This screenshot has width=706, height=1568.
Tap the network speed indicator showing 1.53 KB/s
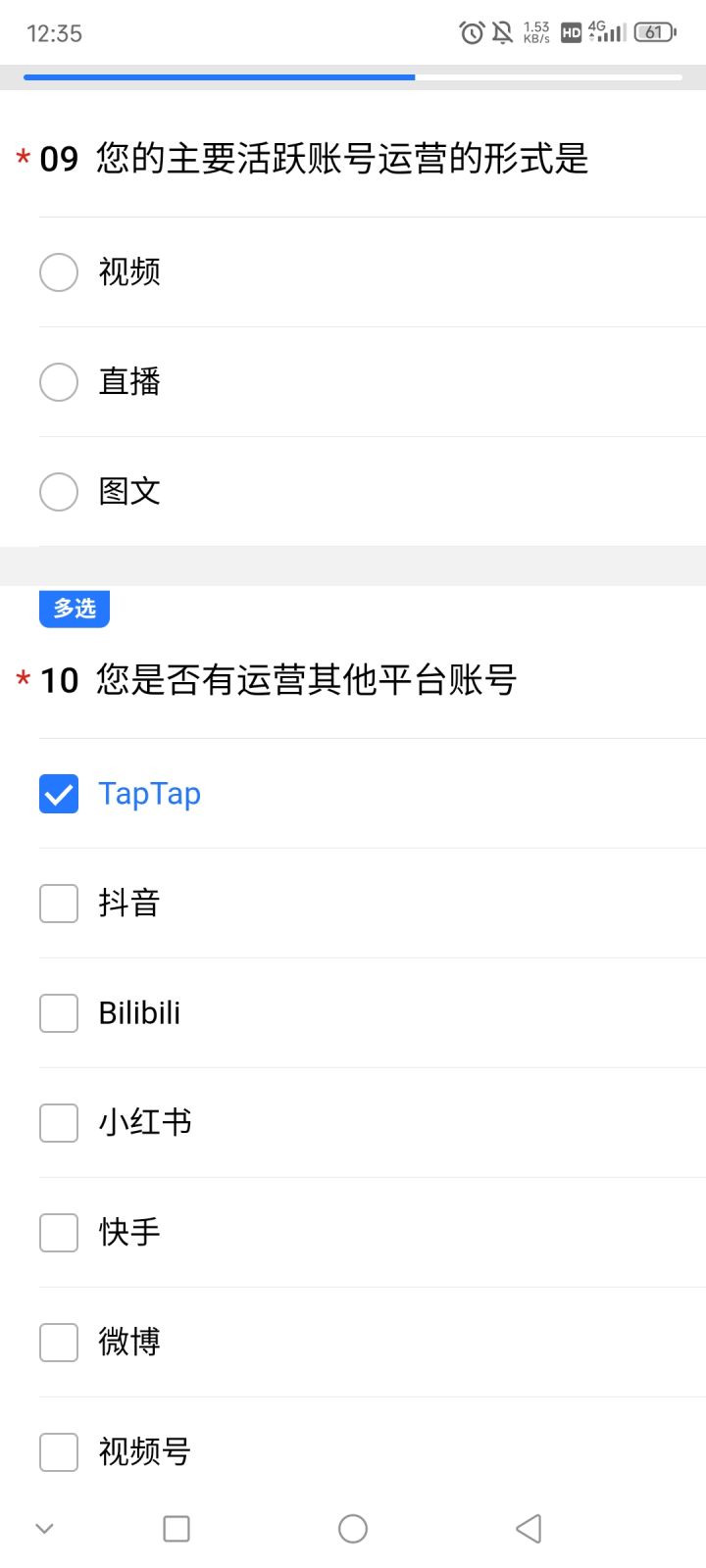(534, 32)
